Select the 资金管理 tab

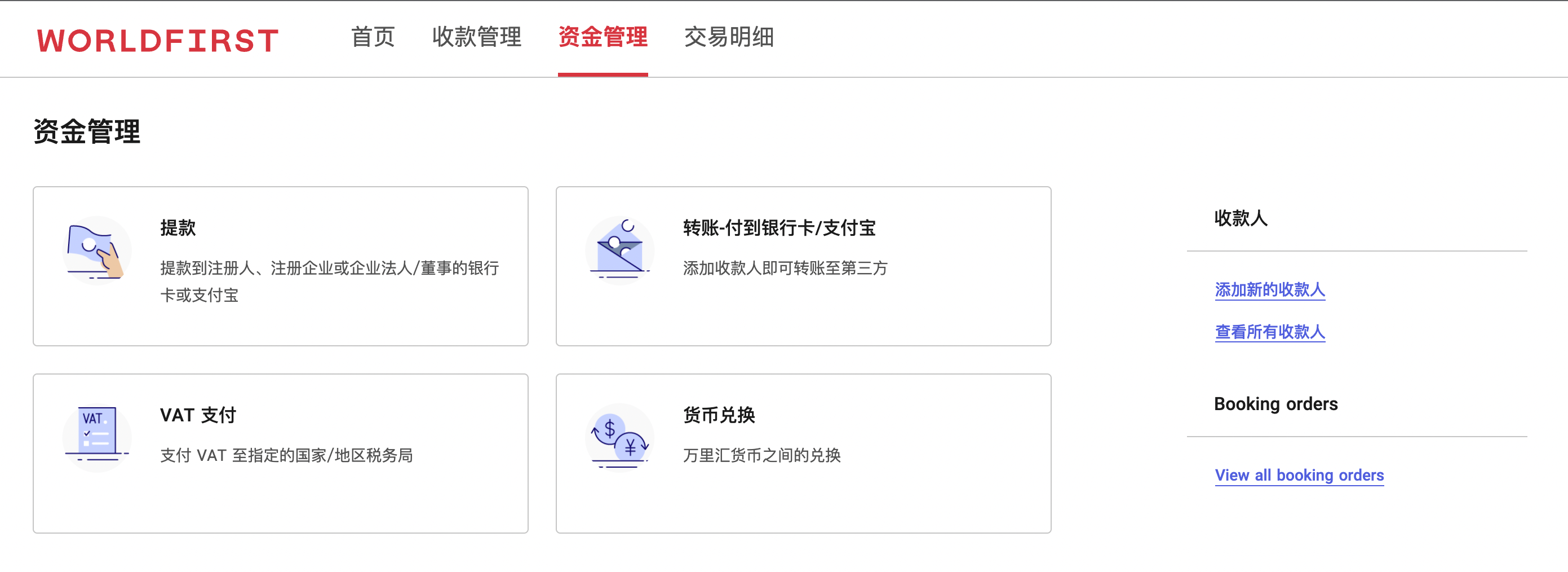602,37
